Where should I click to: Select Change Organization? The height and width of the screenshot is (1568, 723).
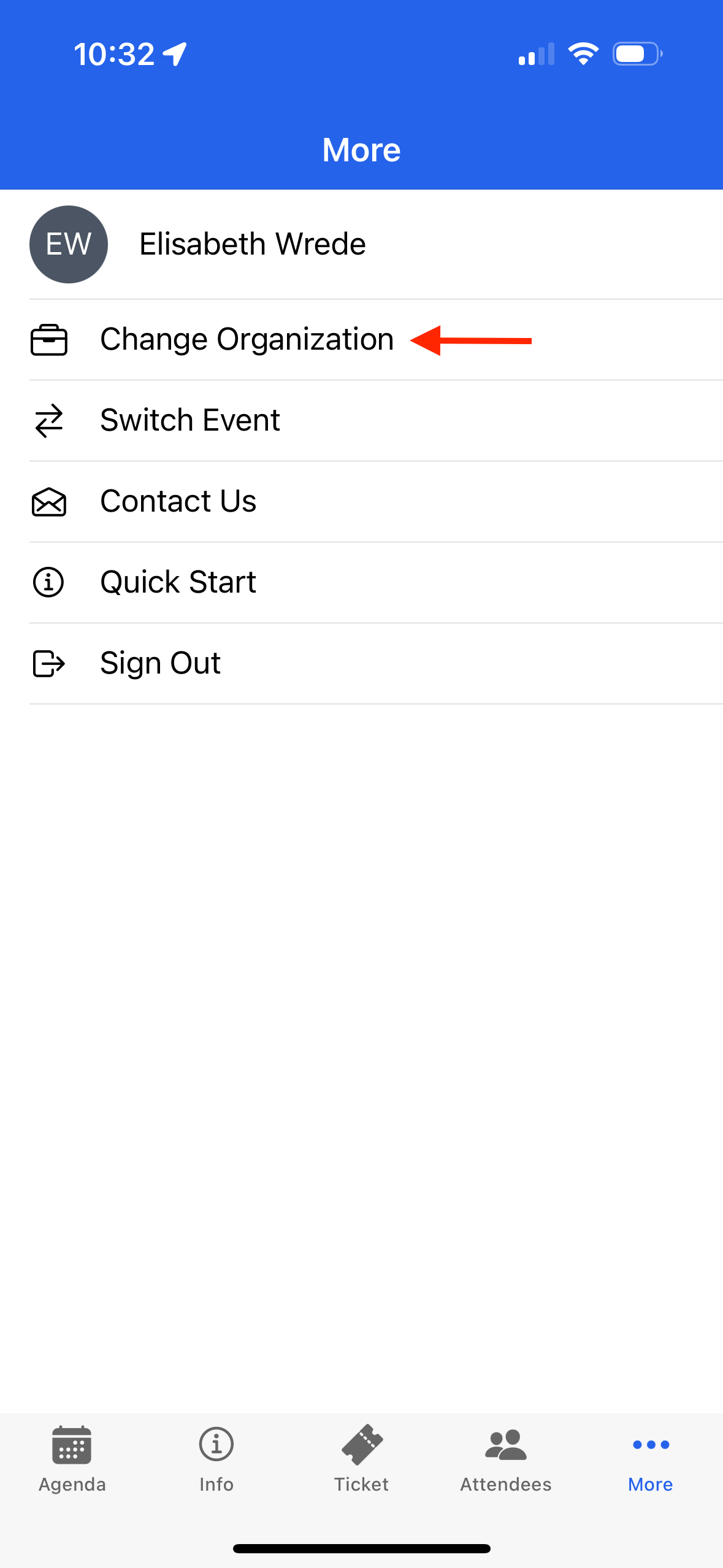pyautogui.click(x=376, y=340)
